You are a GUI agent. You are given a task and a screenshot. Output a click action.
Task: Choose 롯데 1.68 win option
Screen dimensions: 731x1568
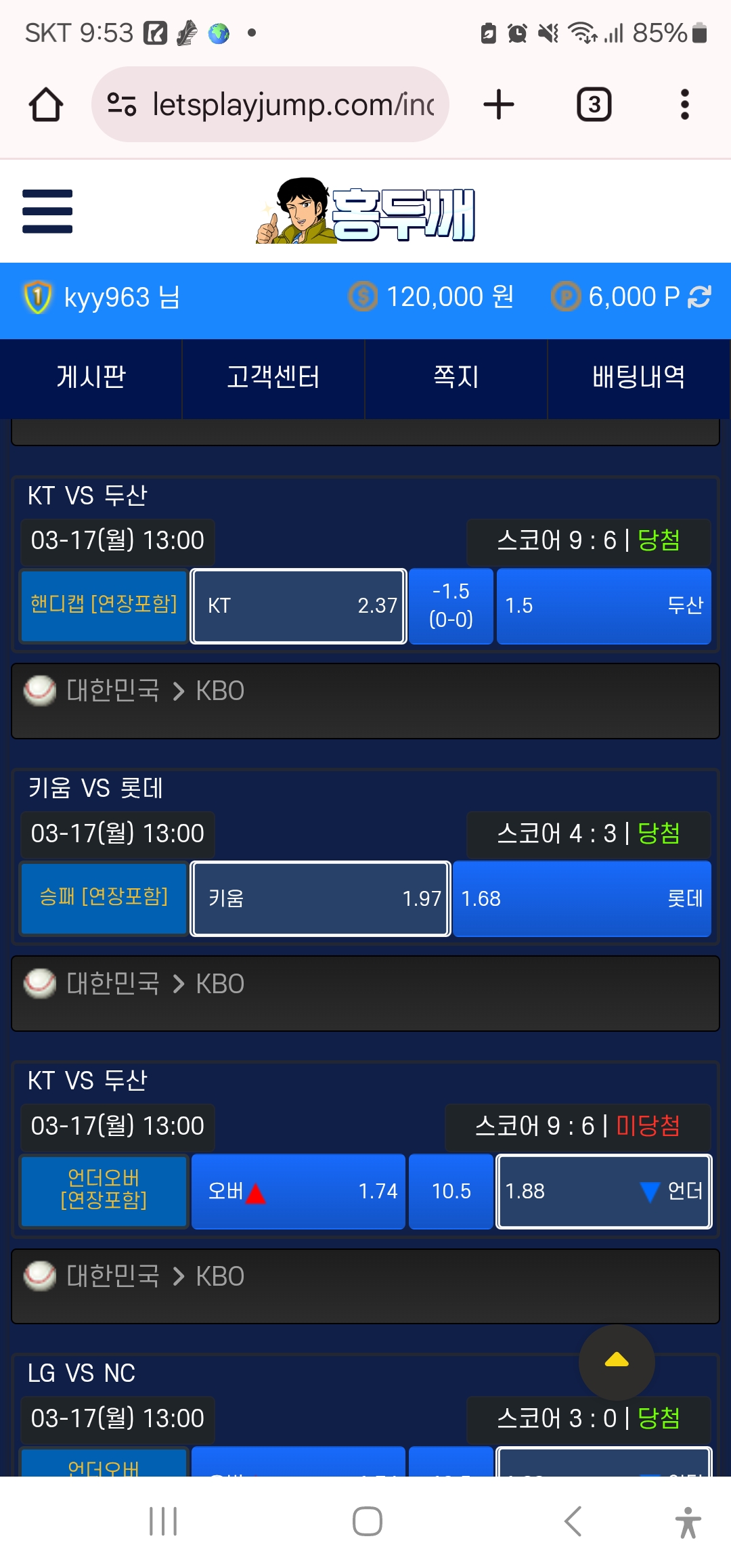[x=582, y=898]
